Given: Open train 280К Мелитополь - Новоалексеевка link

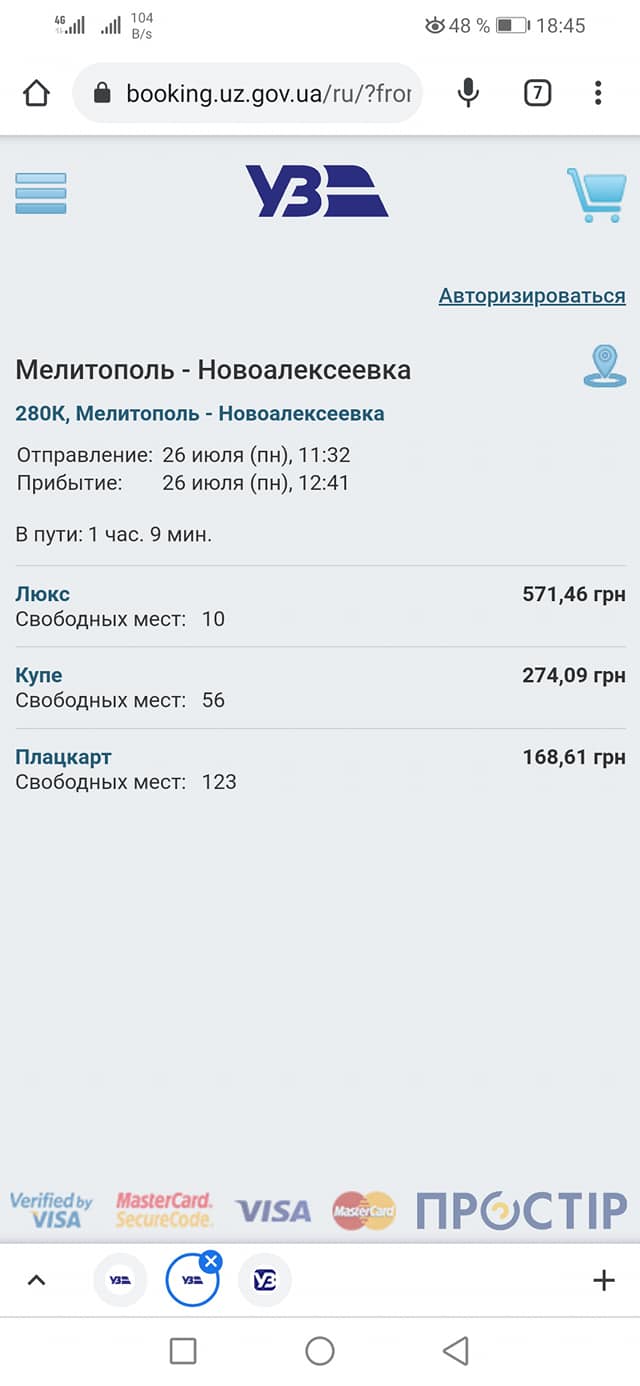Looking at the screenshot, I should click(200, 414).
